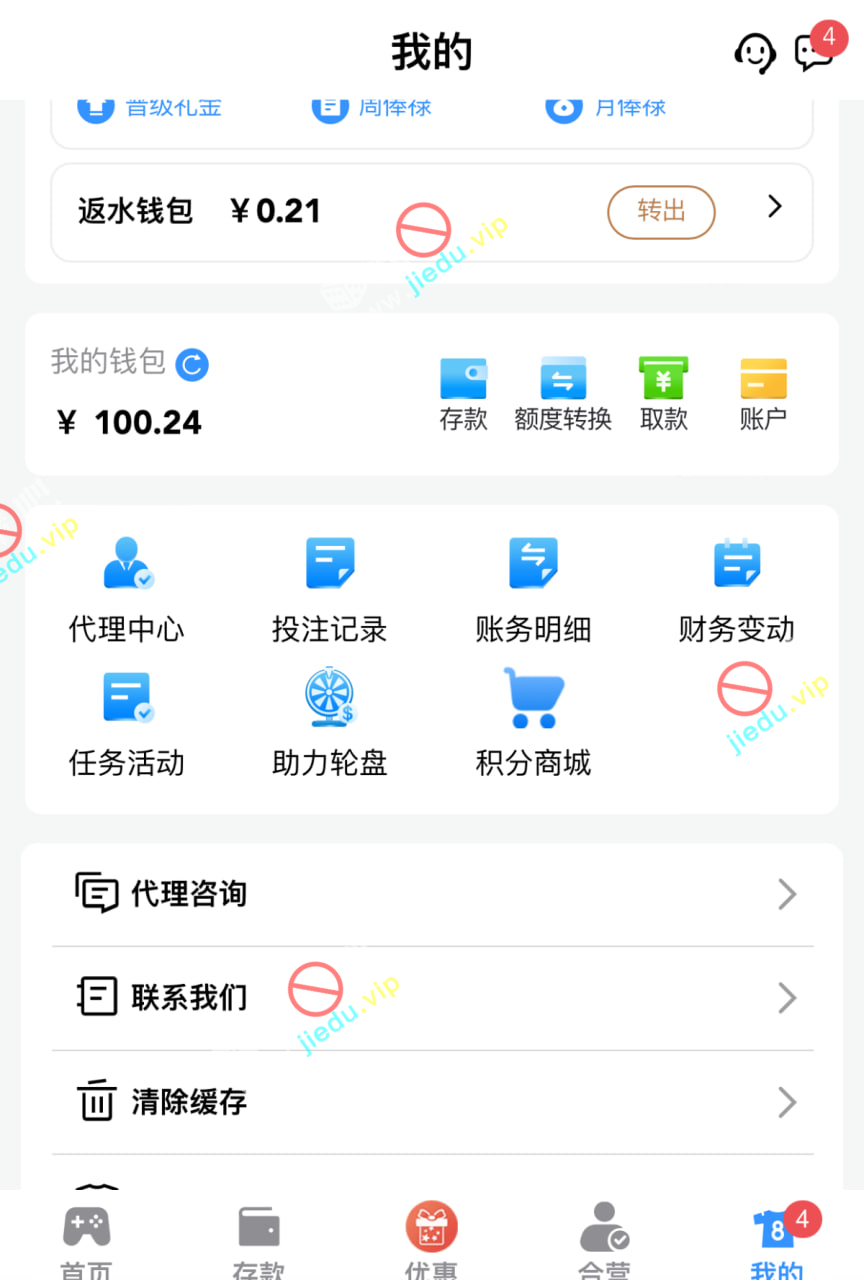Open the 代理咨询 row
The image size is (864, 1280).
pos(432,894)
